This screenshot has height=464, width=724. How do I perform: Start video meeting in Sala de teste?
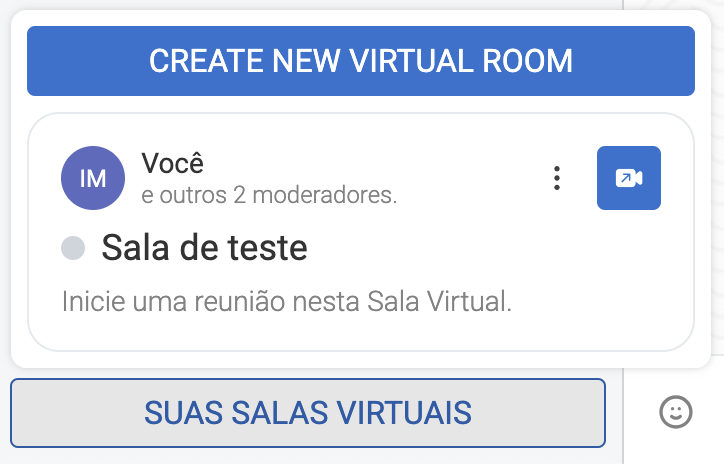628,178
